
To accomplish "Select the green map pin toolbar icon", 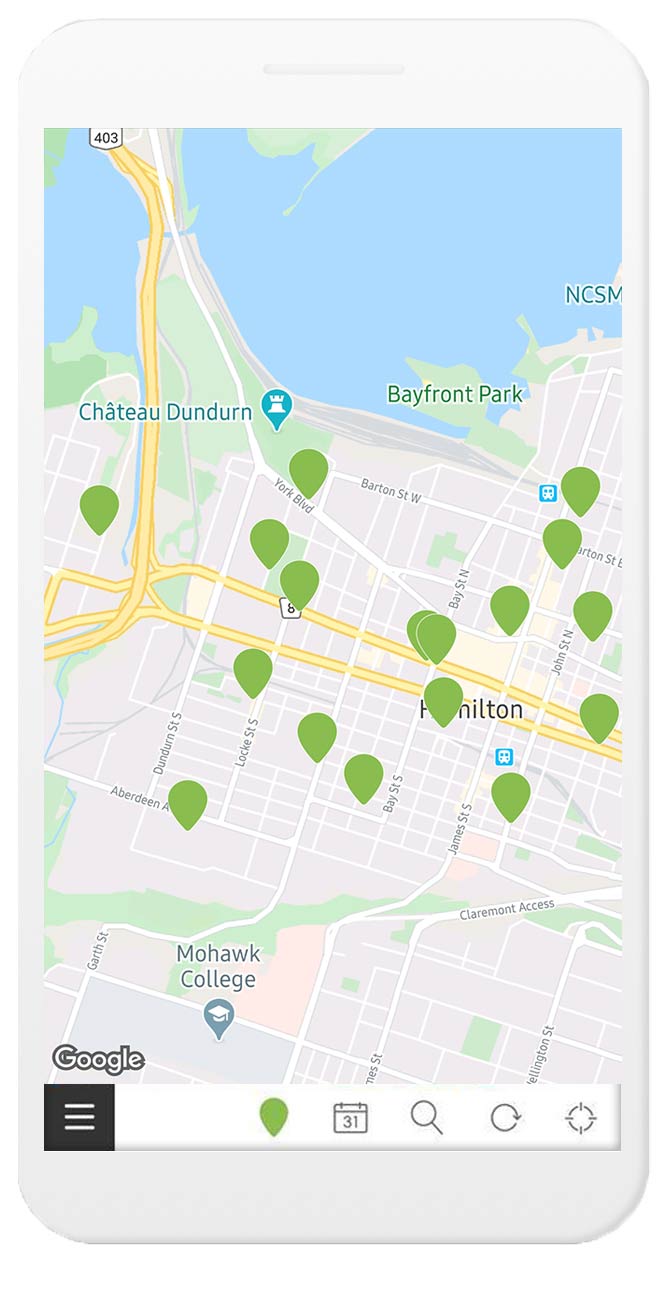I will (274, 1117).
